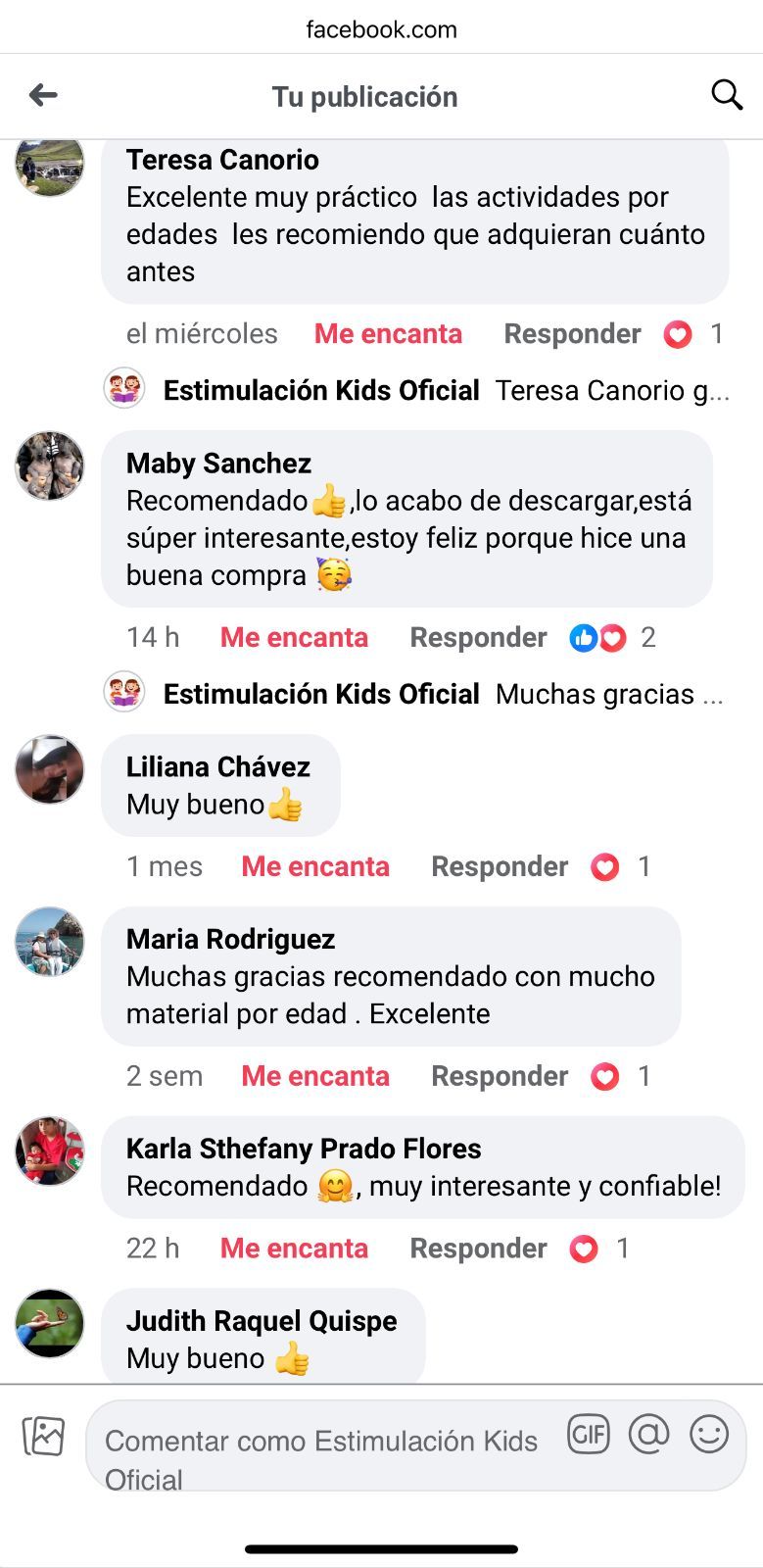Open Judith Raquel Quispe's profile picture
763x1568 pixels.
point(49,1323)
